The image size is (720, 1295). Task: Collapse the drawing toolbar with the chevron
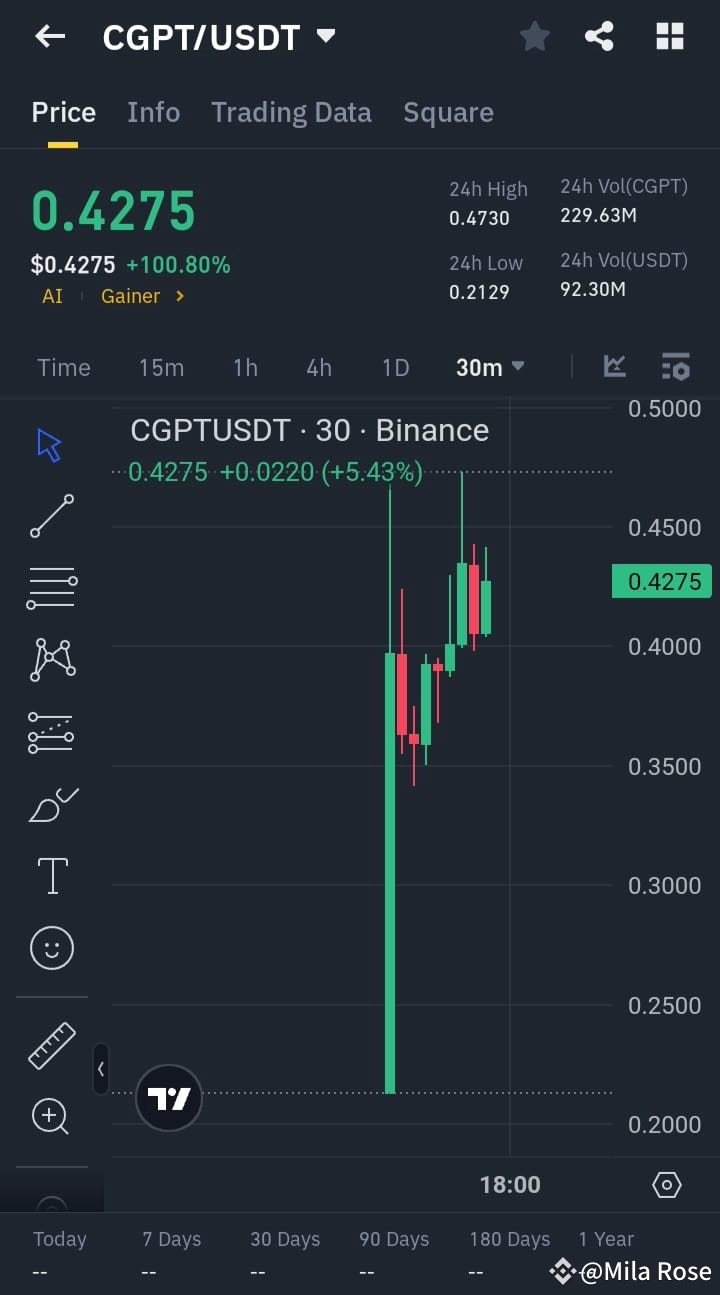pyautogui.click(x=101, y=1069)
